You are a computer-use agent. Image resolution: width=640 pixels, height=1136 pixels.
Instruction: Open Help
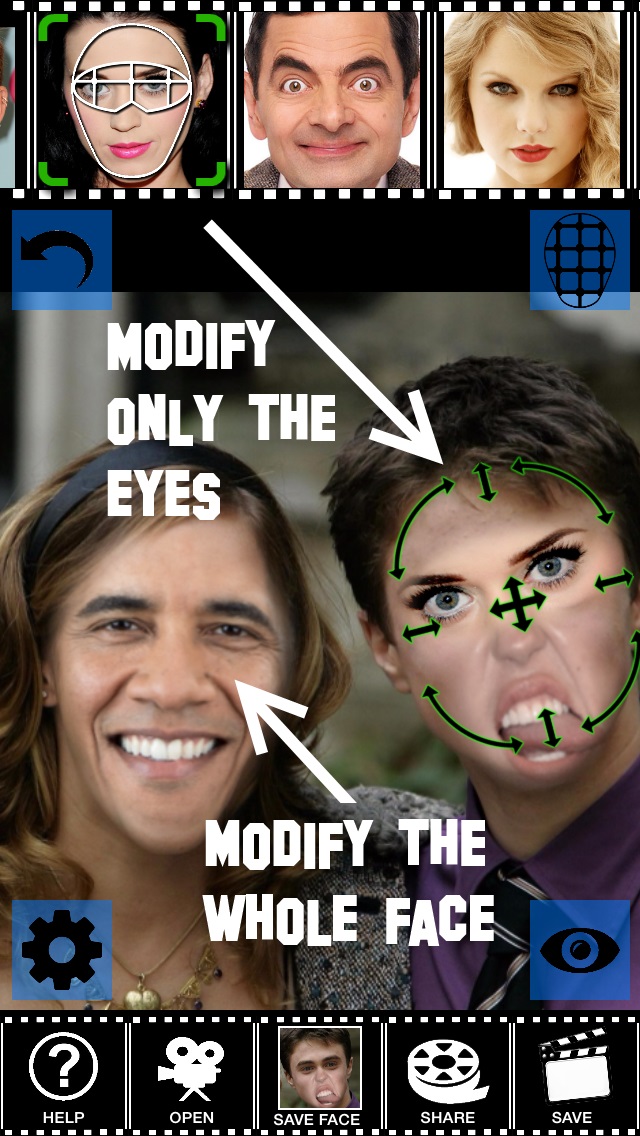tap(64, 1078)
